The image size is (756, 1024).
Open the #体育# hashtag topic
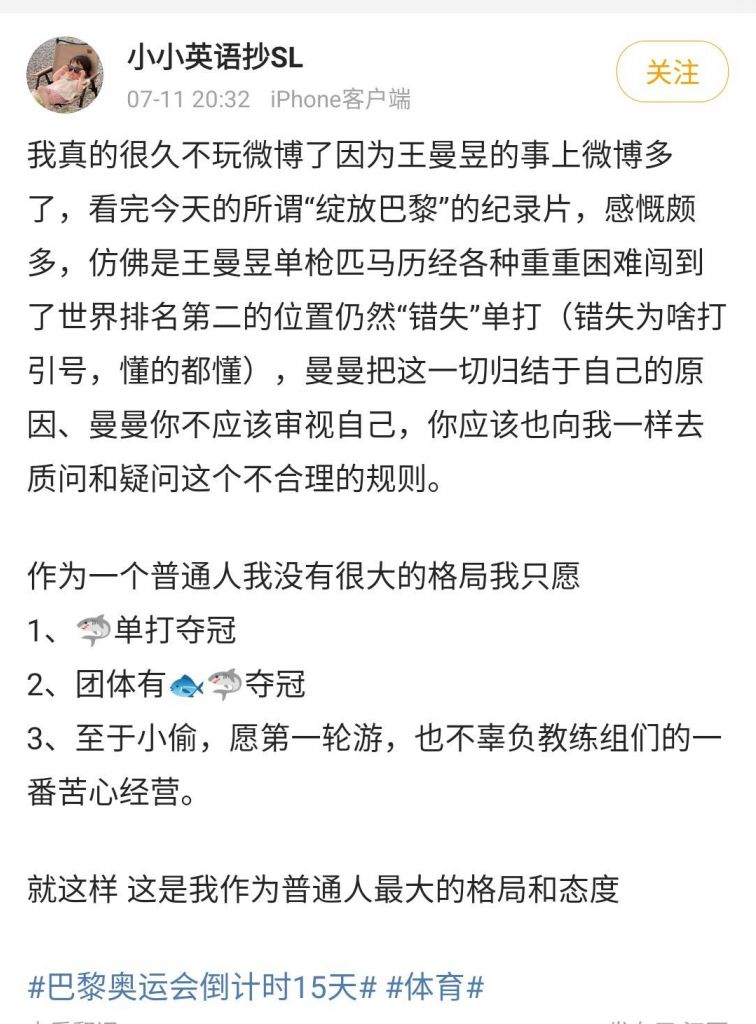click(x=435, y=987)
